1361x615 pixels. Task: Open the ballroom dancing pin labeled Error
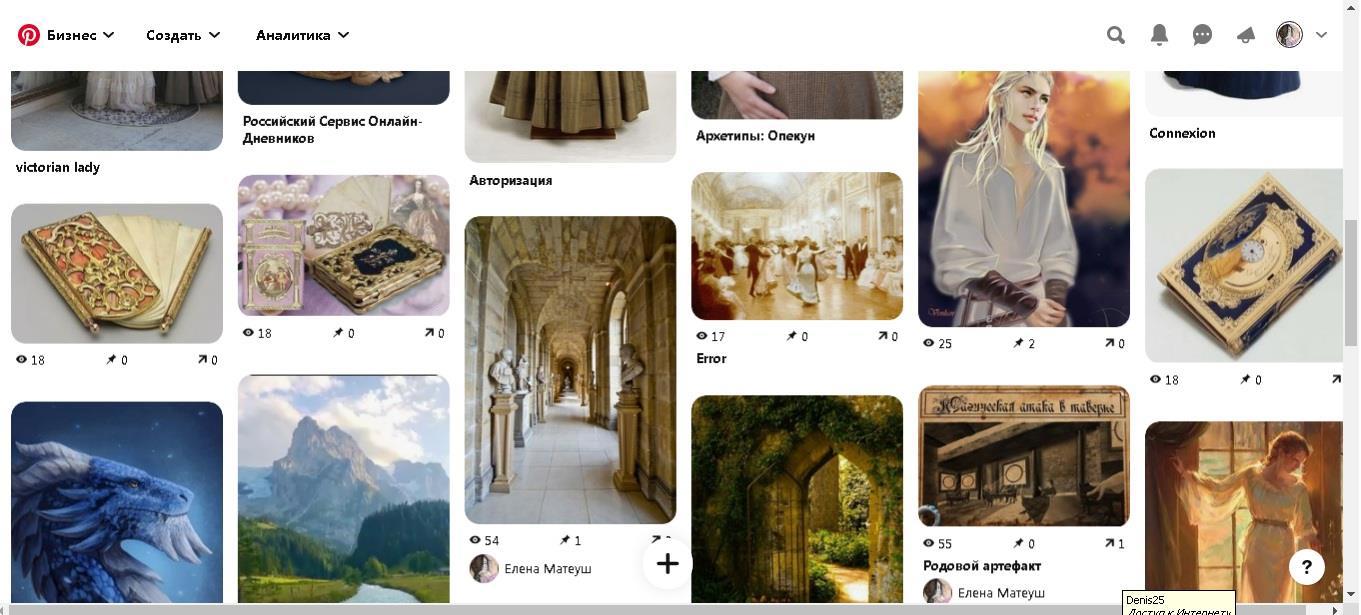tap(797, 246)
